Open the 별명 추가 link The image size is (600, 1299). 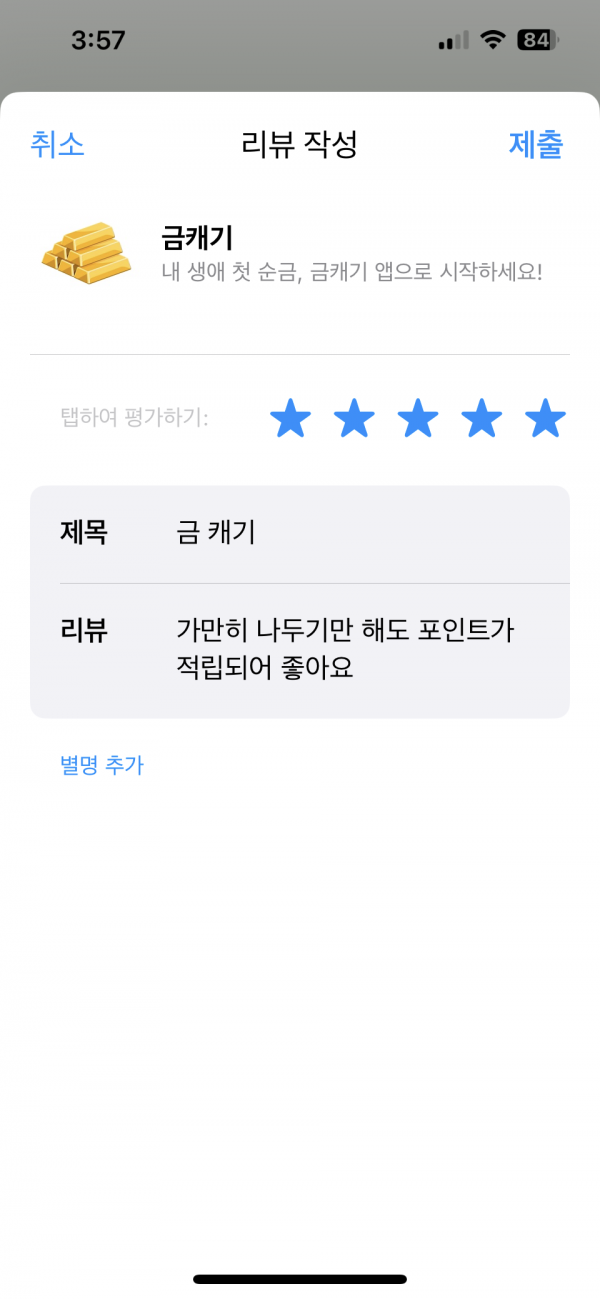tap(102, 766)
